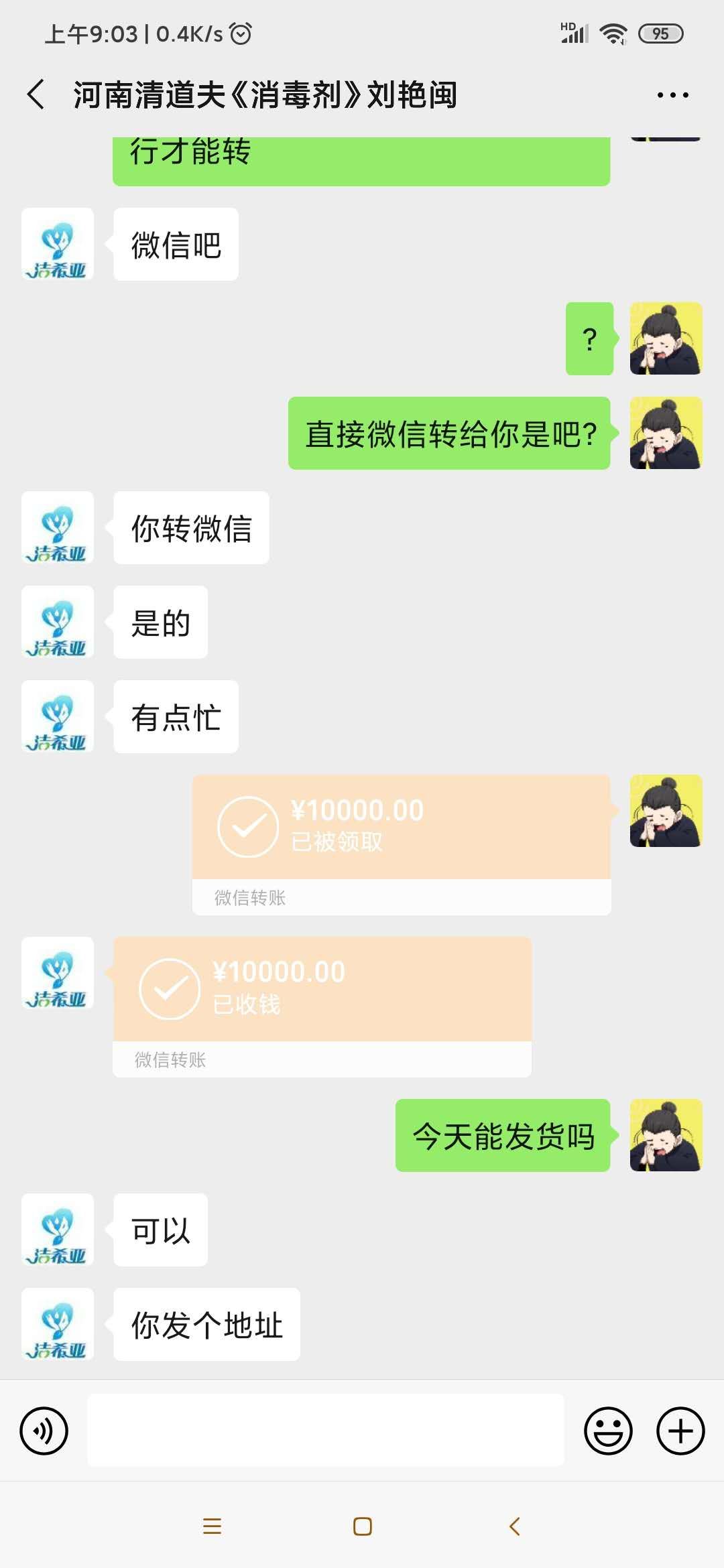Open the three-dot chat options menu
The image size is (724, 1568).
pyautogui.click(x=672, y=95)
